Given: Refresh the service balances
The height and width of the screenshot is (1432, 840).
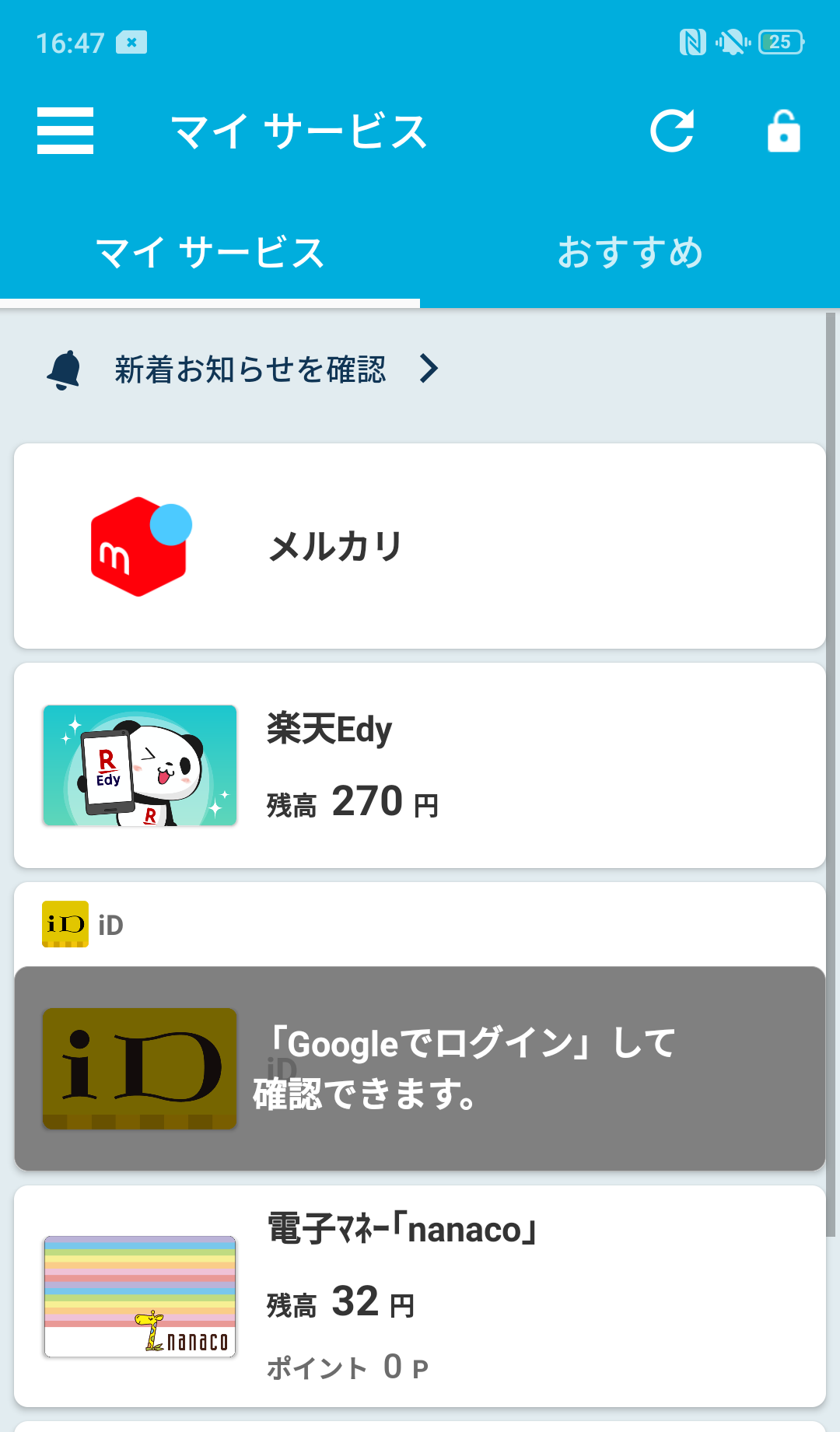Looking at the screenshot, I should coord(672,131).
